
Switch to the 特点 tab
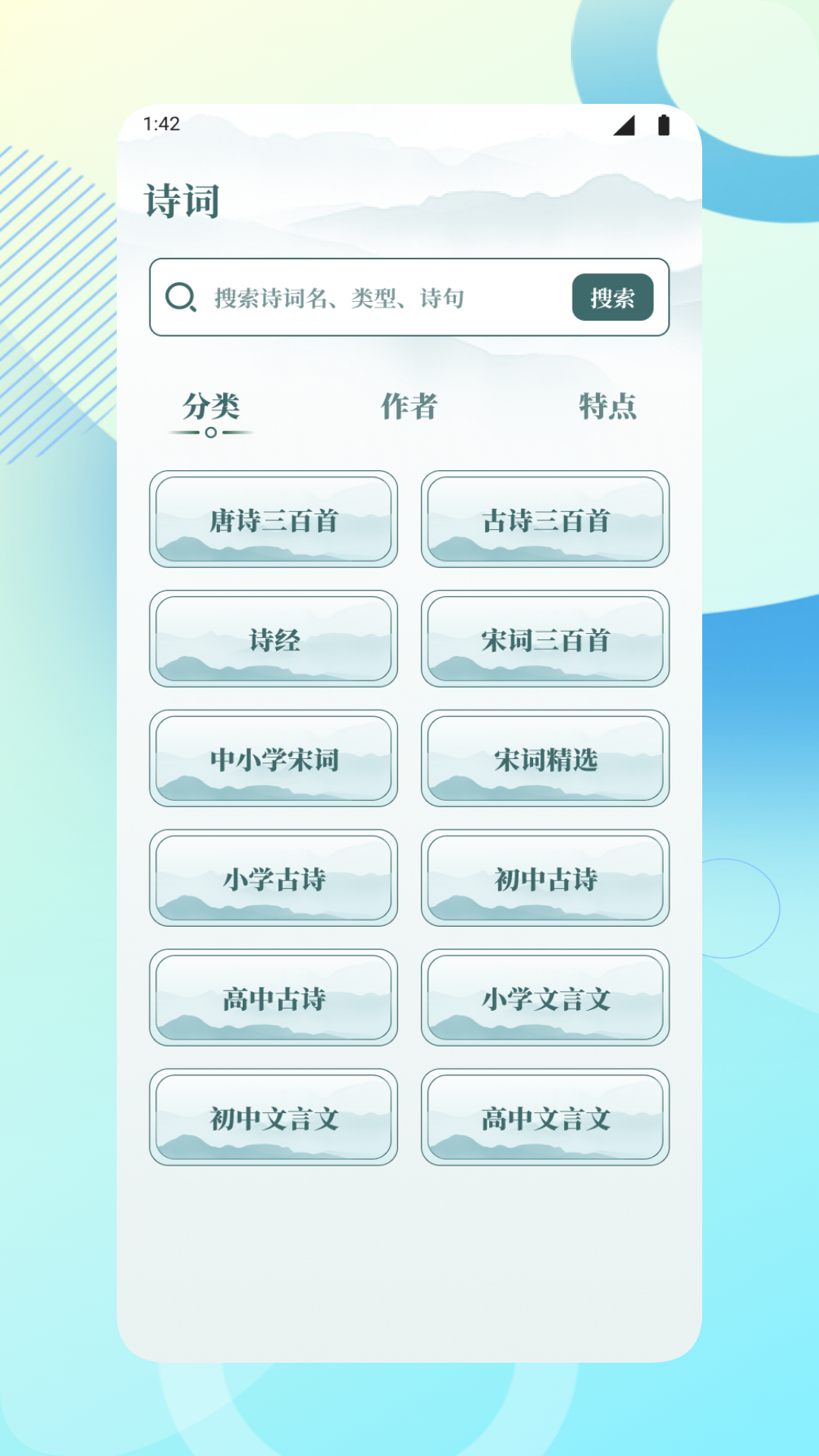click(608, 407)
